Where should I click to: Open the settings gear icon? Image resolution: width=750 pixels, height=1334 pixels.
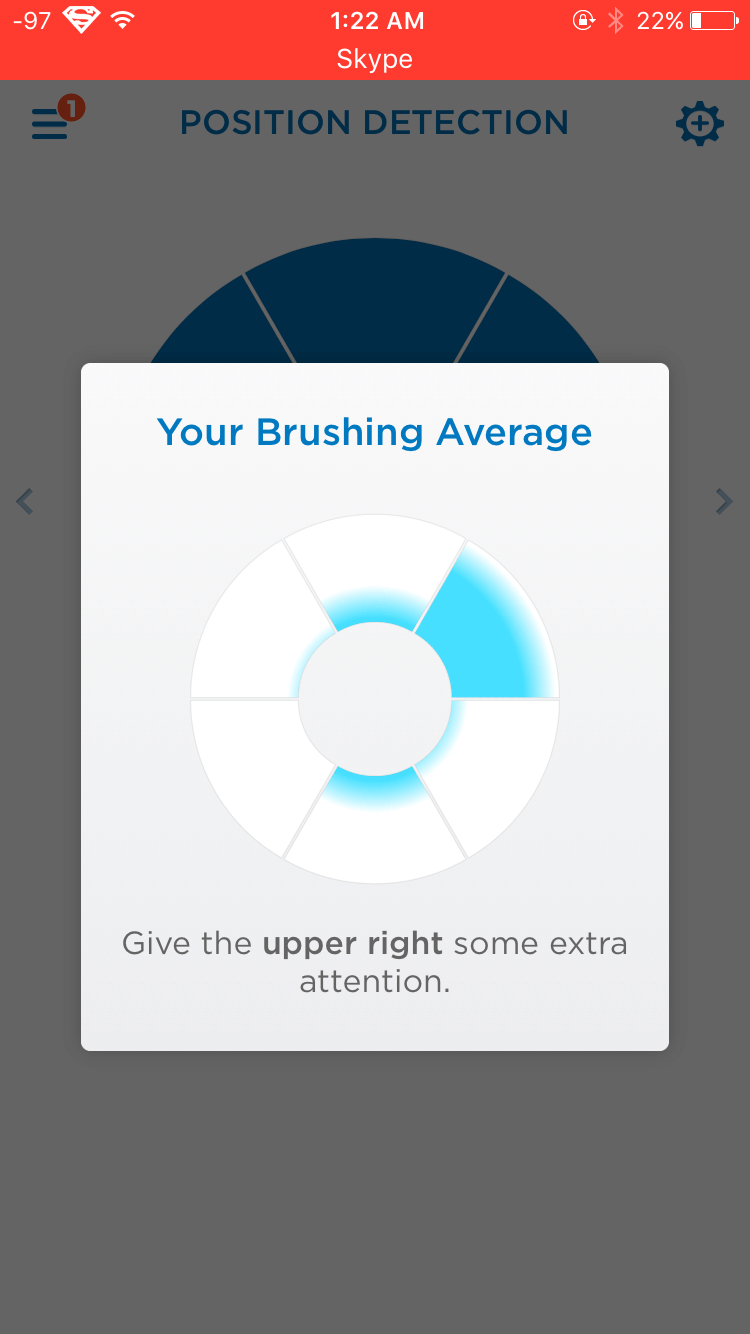pyautogui.click(x=699, y=124)
